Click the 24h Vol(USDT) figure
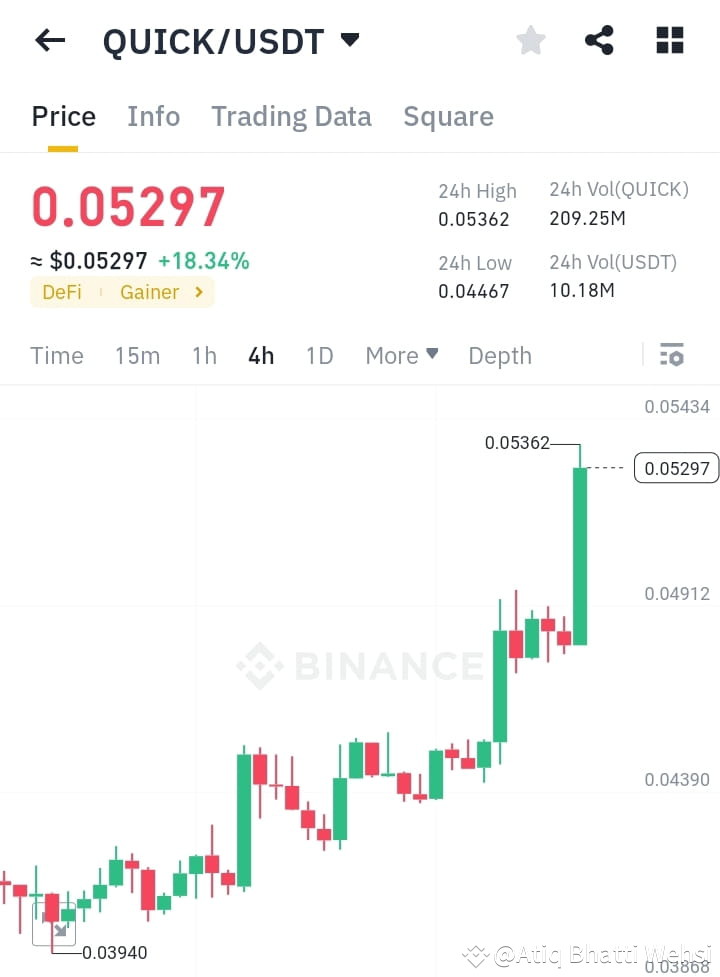The width and height of the screenshot is (720, 977). [582, 290]
